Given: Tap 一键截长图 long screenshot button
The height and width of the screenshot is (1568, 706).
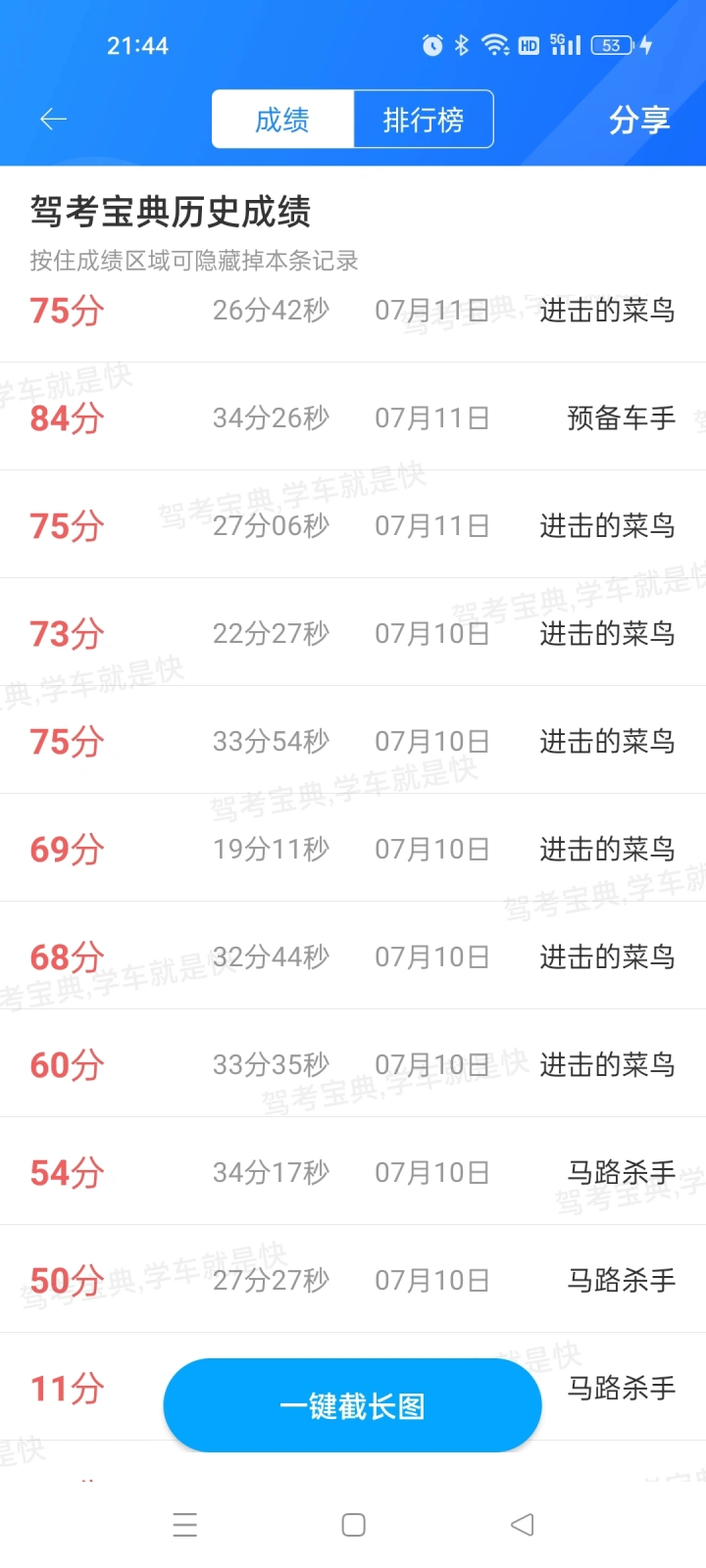Looking at the screenshot, I should pyautogui.click(x=352, y=1406).
